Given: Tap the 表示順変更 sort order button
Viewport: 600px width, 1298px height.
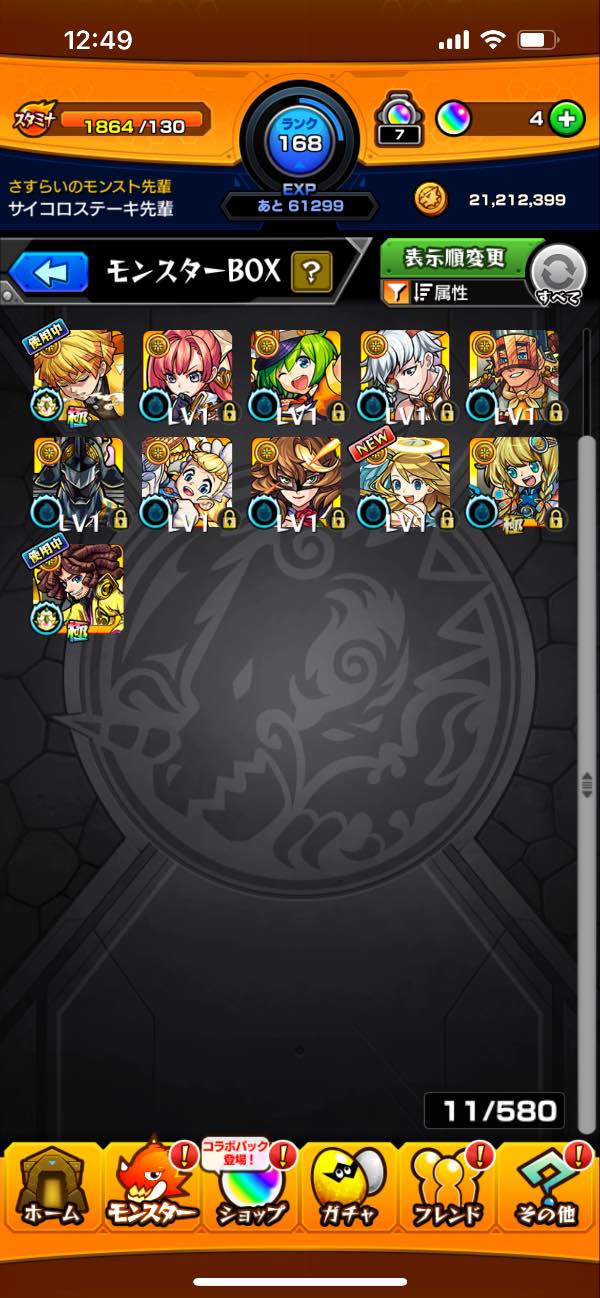Looking at the screenshot, I should [x=455, y=258].
